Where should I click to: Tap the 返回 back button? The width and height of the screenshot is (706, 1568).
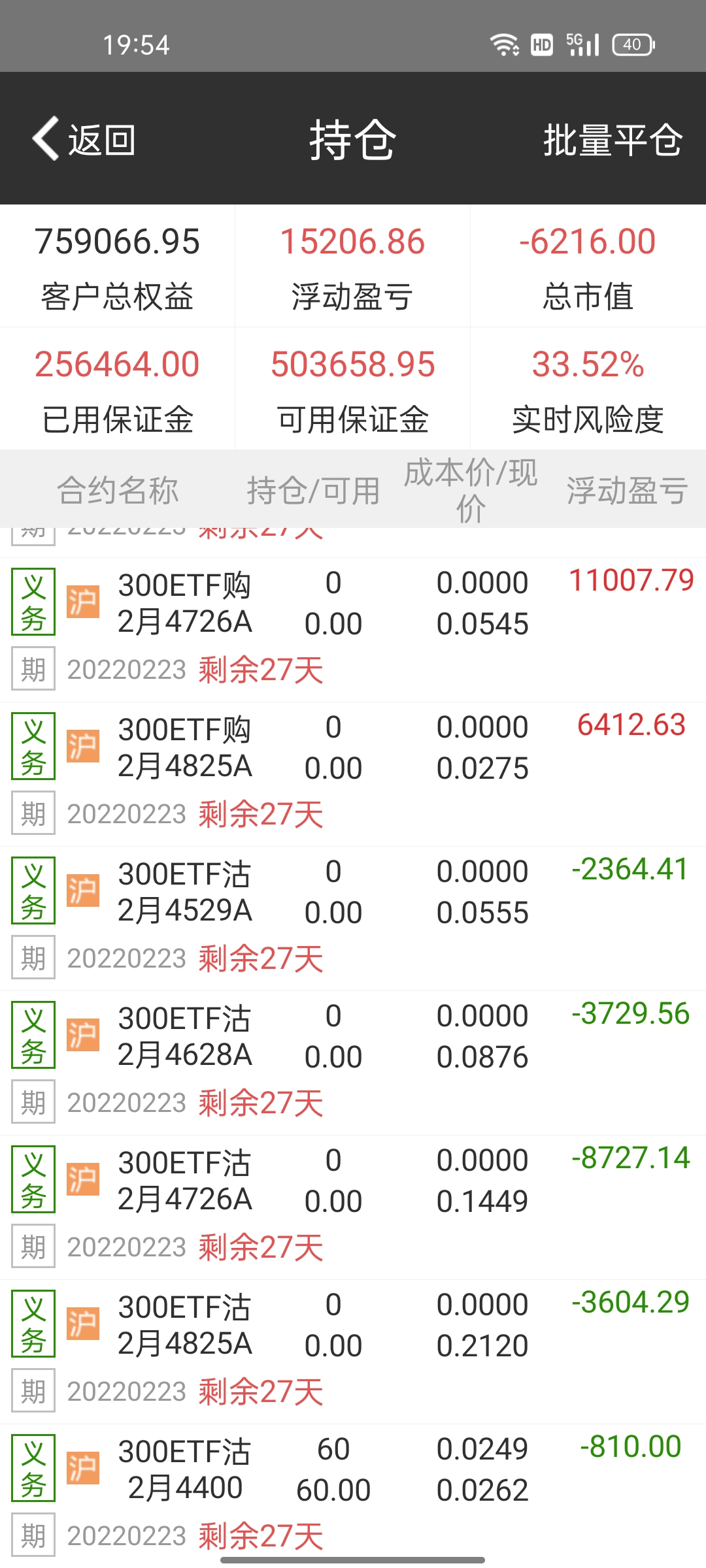click(x=85, y=139)
